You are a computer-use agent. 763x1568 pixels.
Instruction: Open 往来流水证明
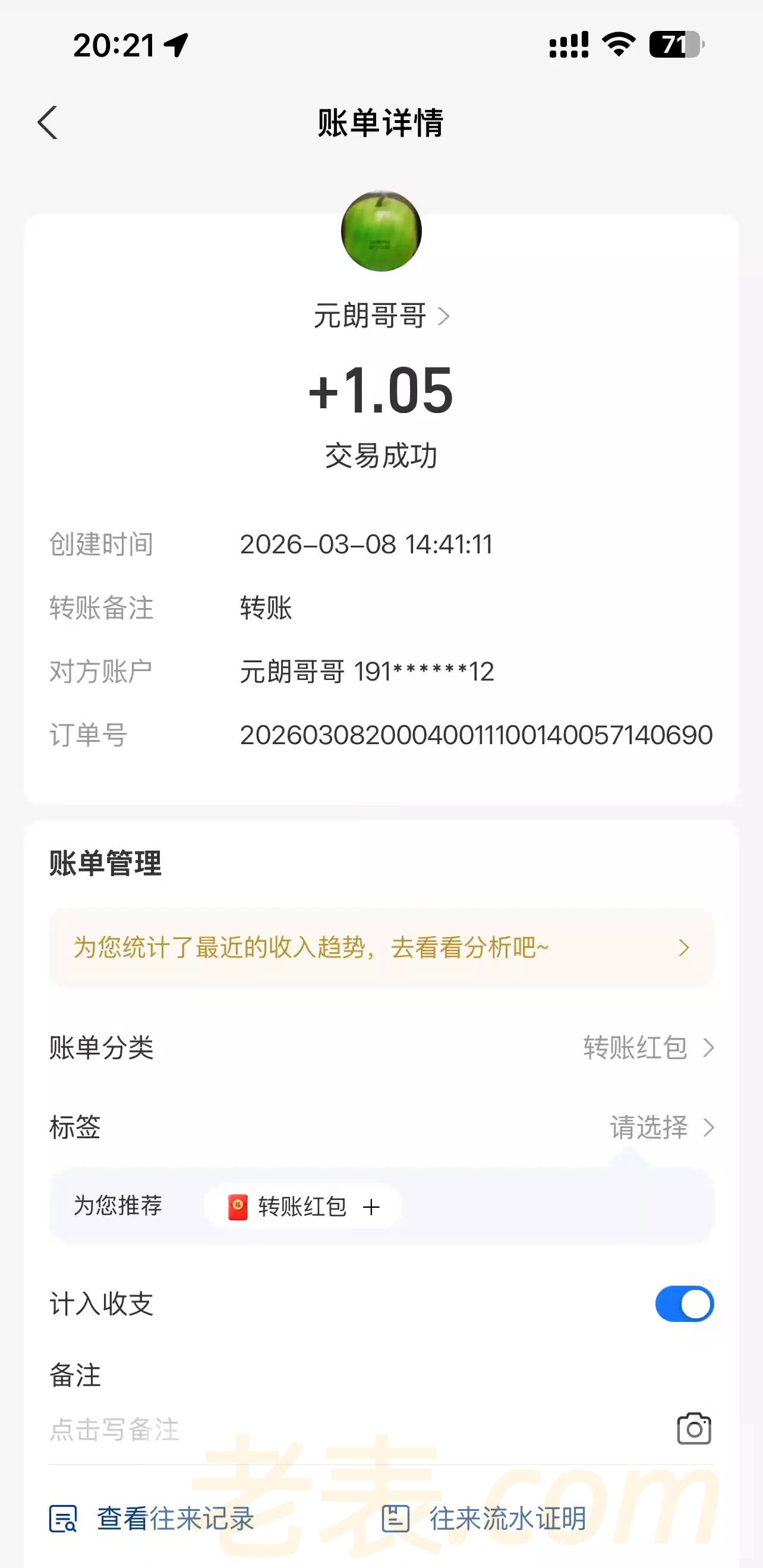tap(484, 1519)
